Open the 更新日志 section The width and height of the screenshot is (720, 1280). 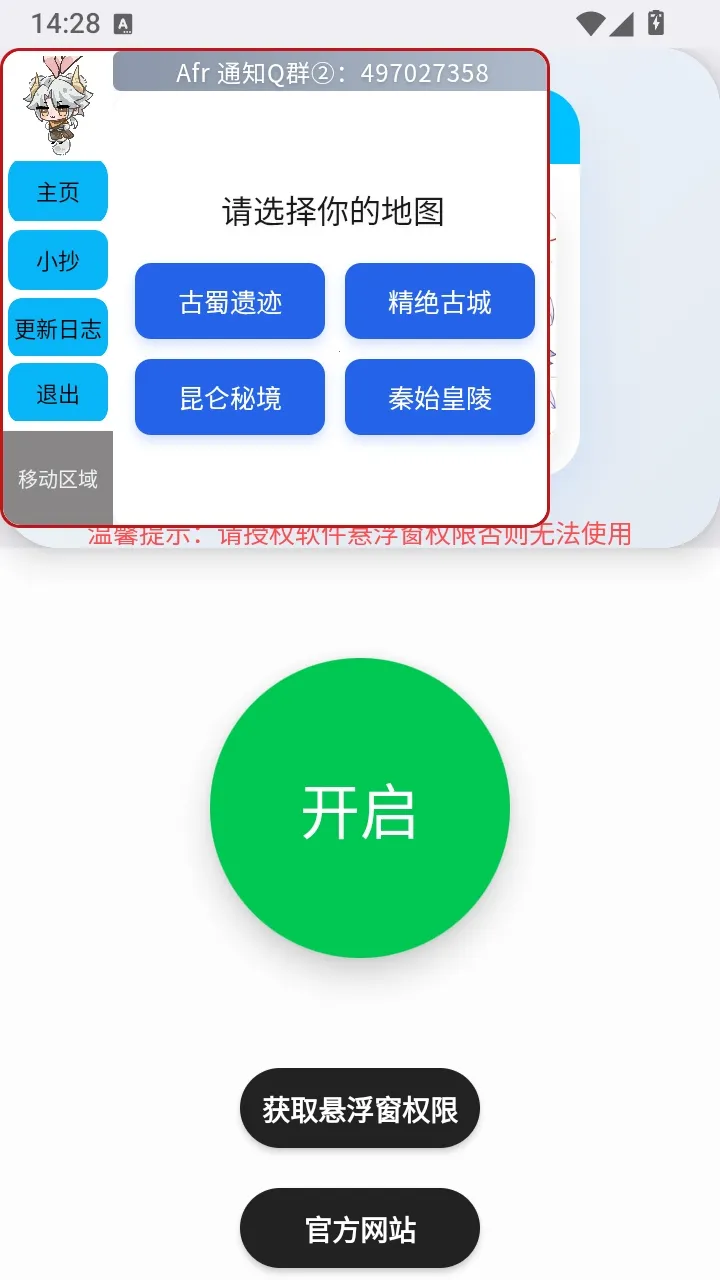point(58,327)
